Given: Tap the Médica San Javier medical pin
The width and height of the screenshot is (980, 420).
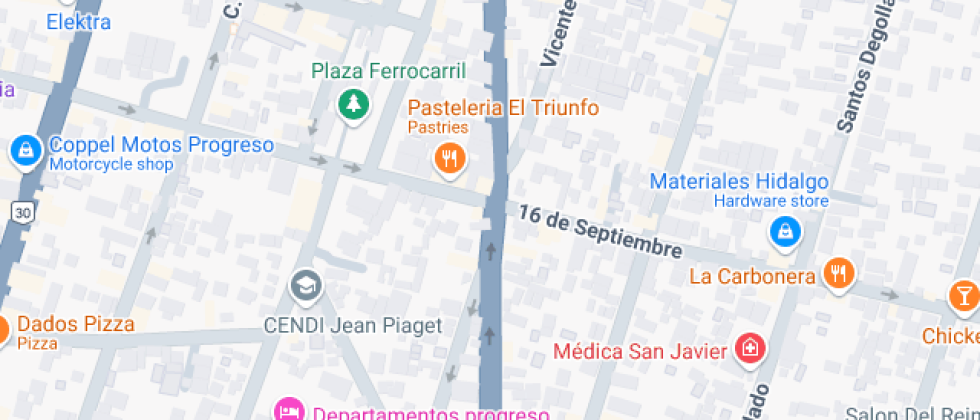Looking at the screenshot, I should click(x=746, y=348).
